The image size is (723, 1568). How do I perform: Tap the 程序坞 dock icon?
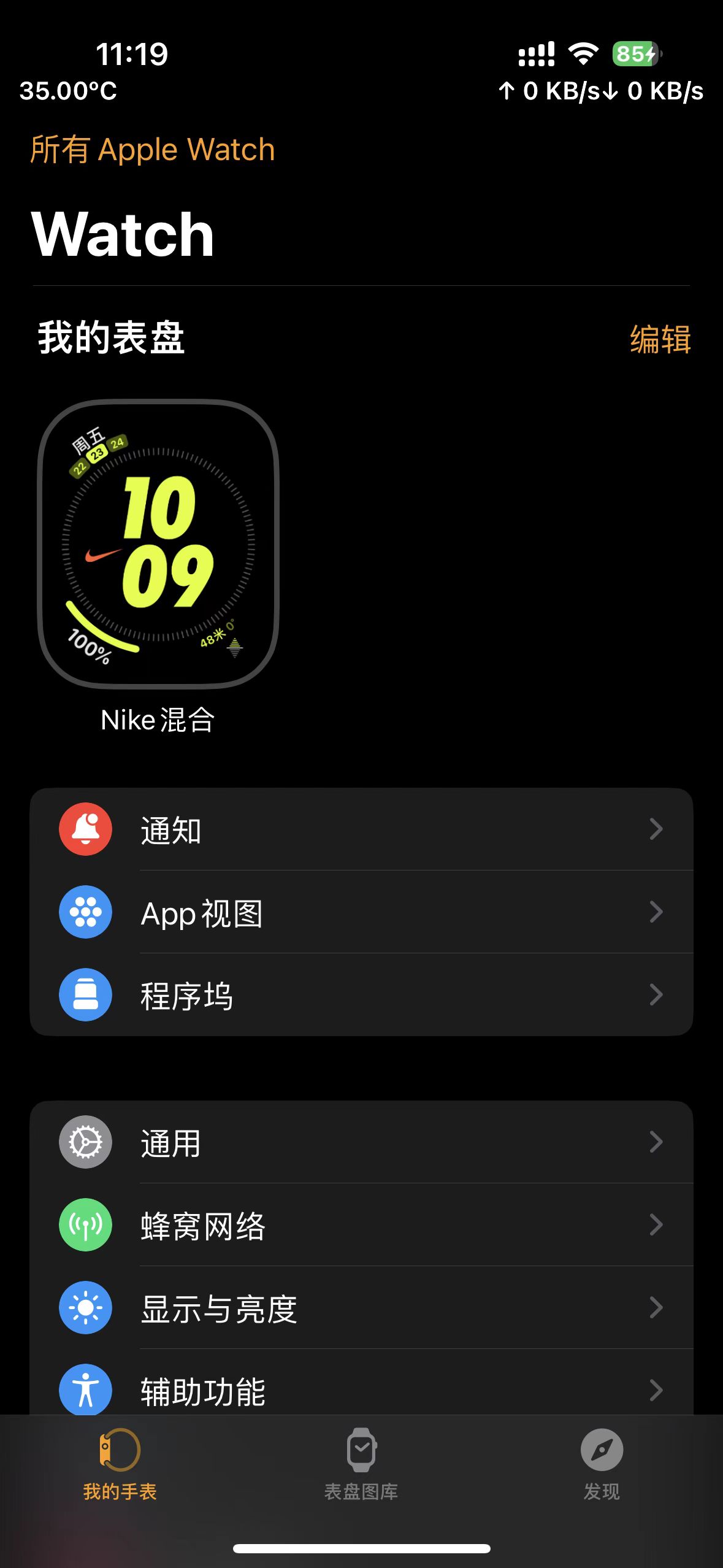(x=85, y=995)
